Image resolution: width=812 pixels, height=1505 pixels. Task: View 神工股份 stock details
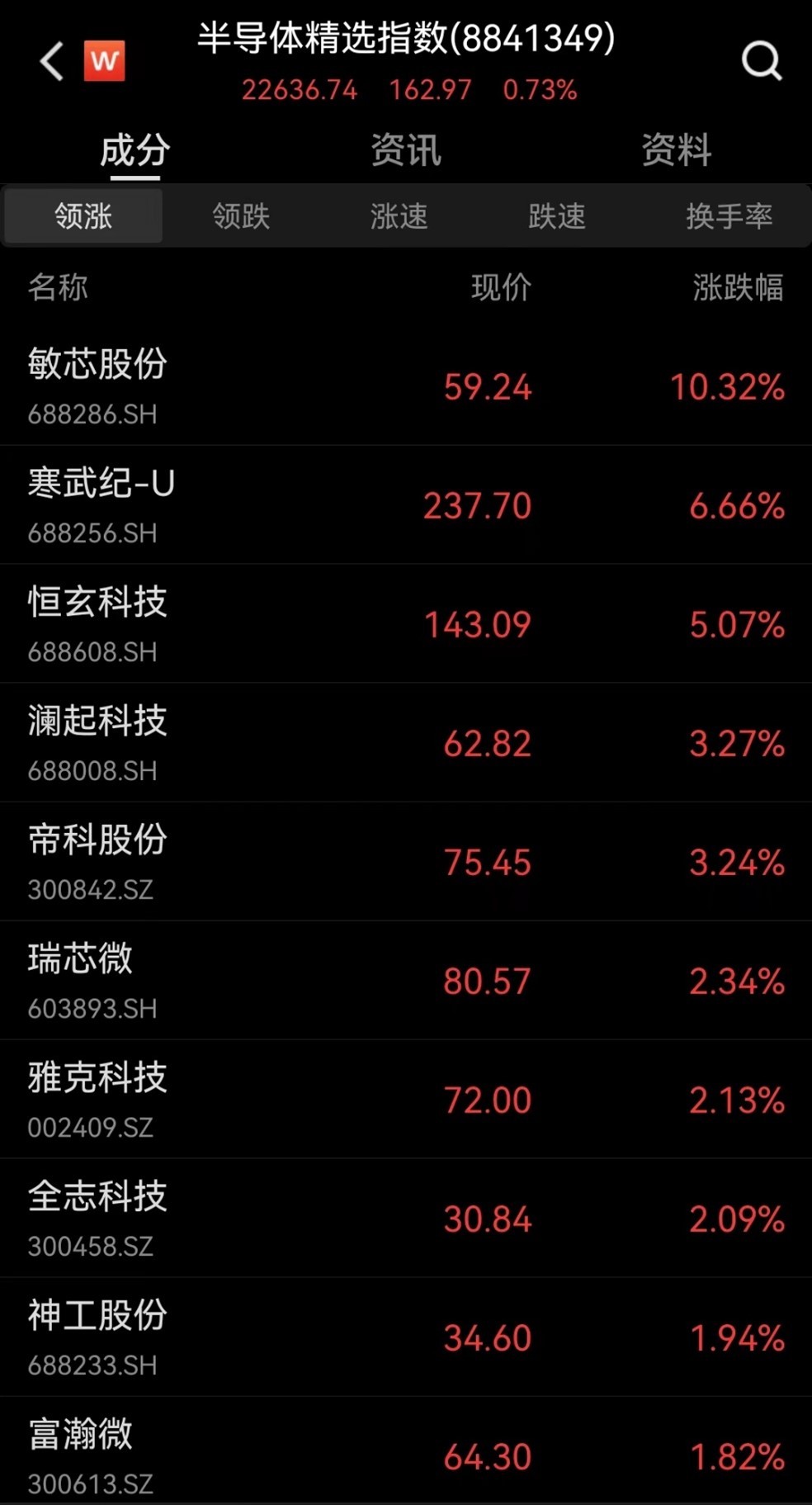(406, 1337)
